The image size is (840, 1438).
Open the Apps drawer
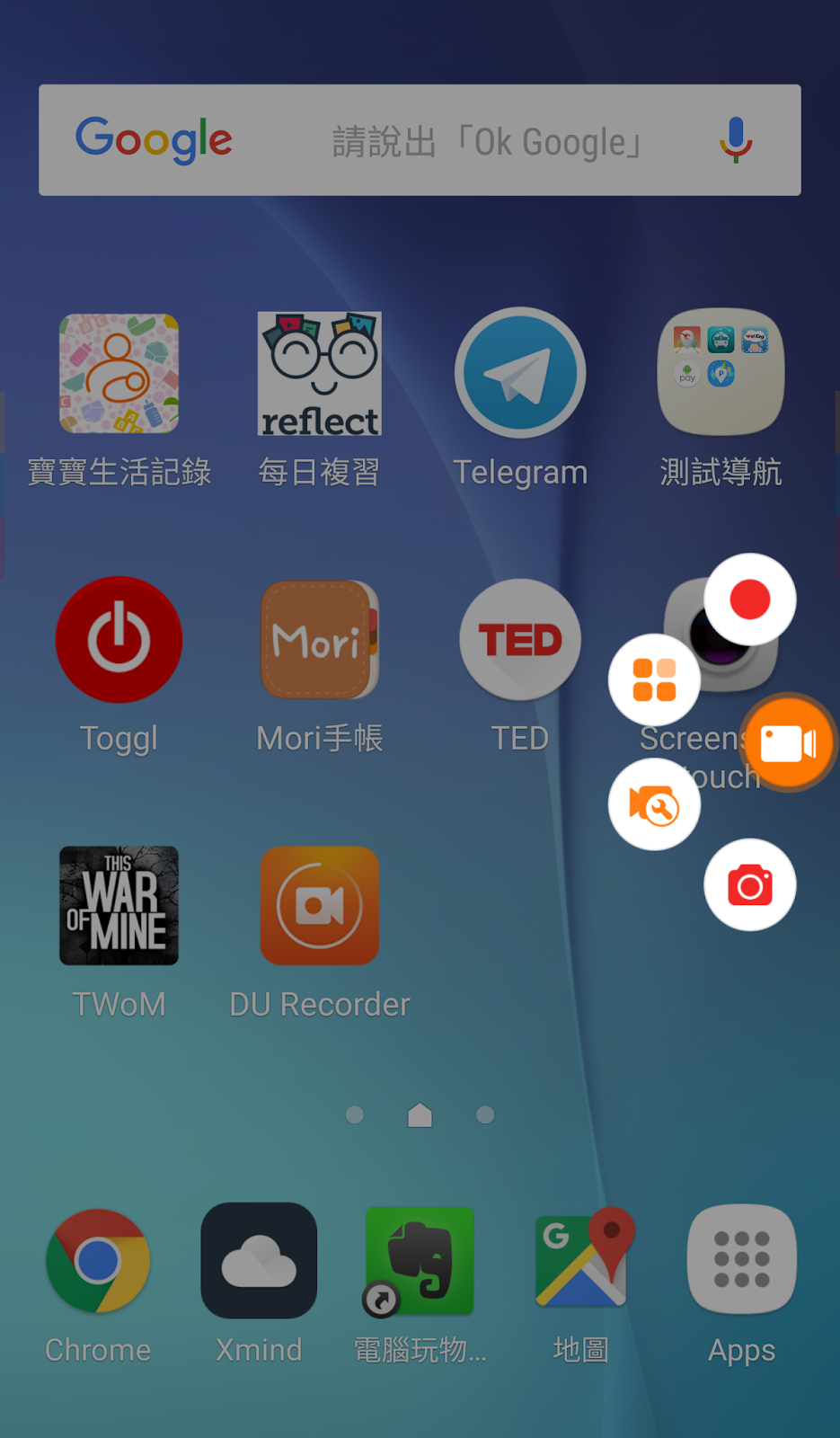click(741, 1261)
